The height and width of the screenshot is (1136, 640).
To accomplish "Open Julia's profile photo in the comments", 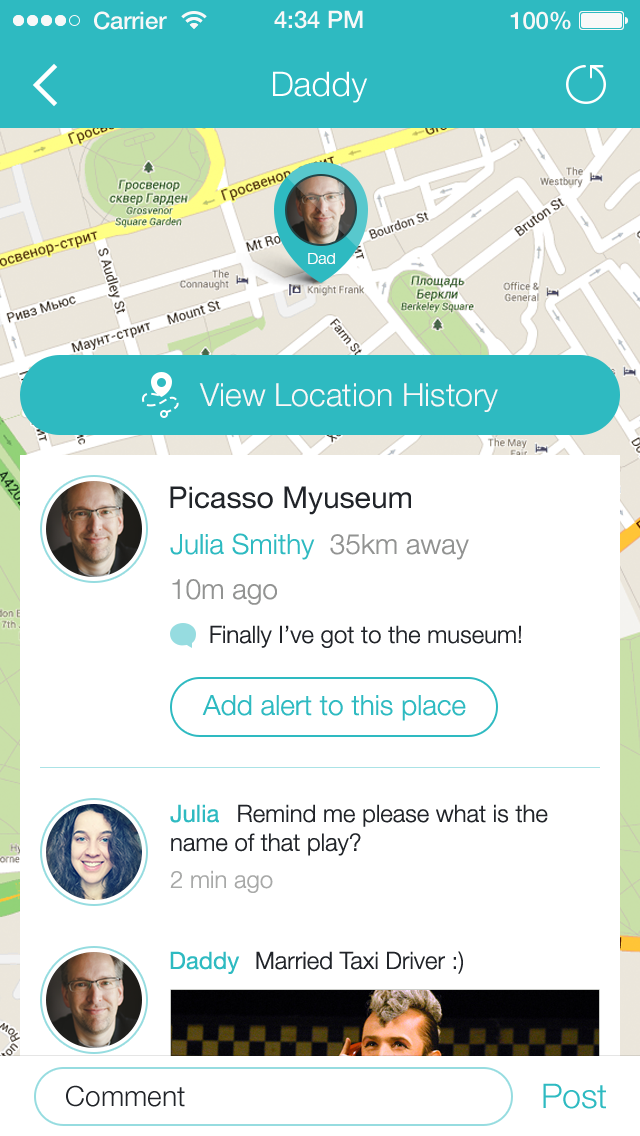I will 94,852.
